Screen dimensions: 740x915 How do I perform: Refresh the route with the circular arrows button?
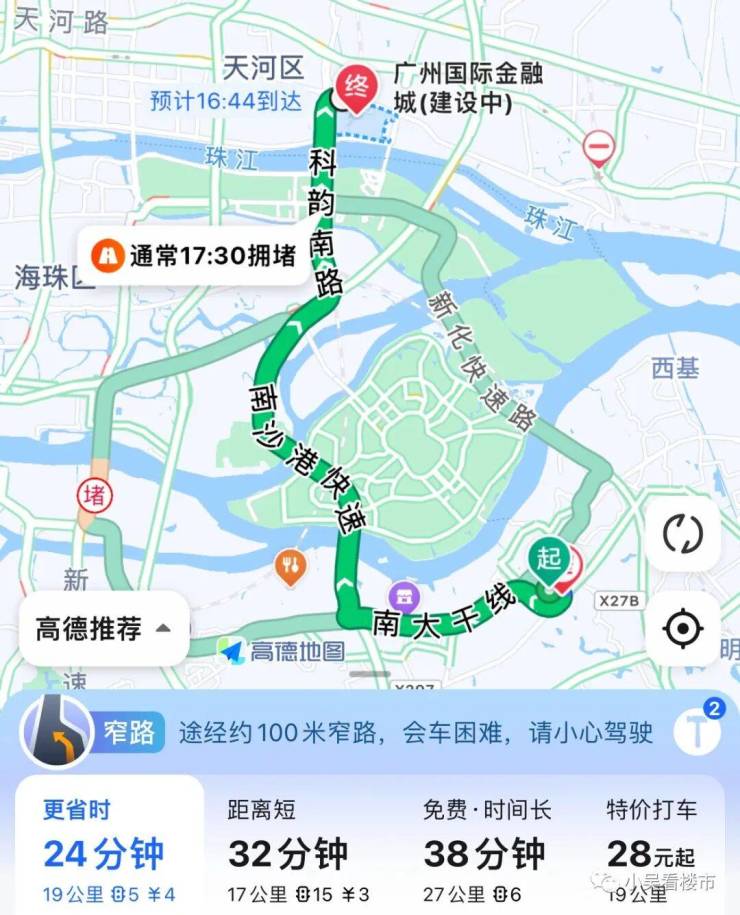[x=683, y=534]
